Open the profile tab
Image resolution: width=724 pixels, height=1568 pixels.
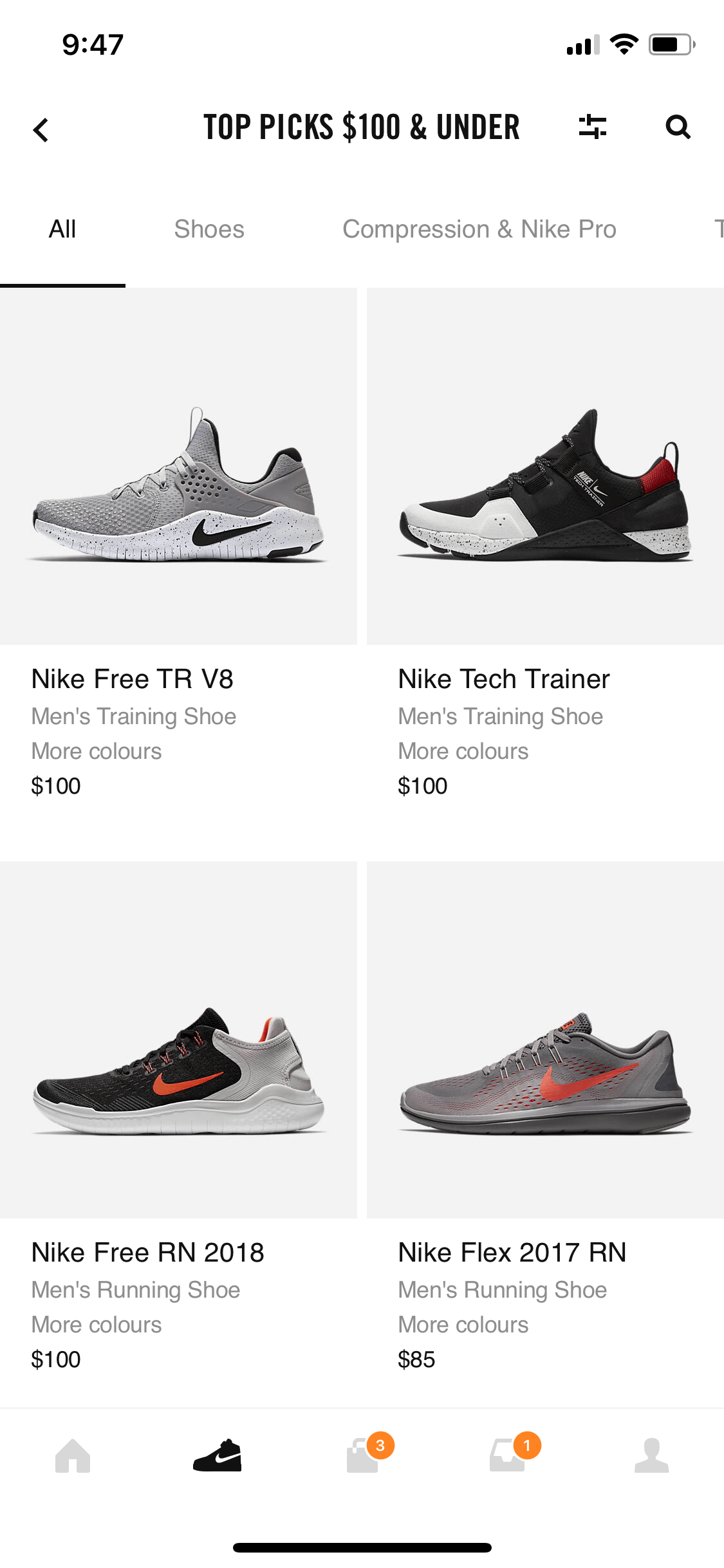[x=651, y=1455]
